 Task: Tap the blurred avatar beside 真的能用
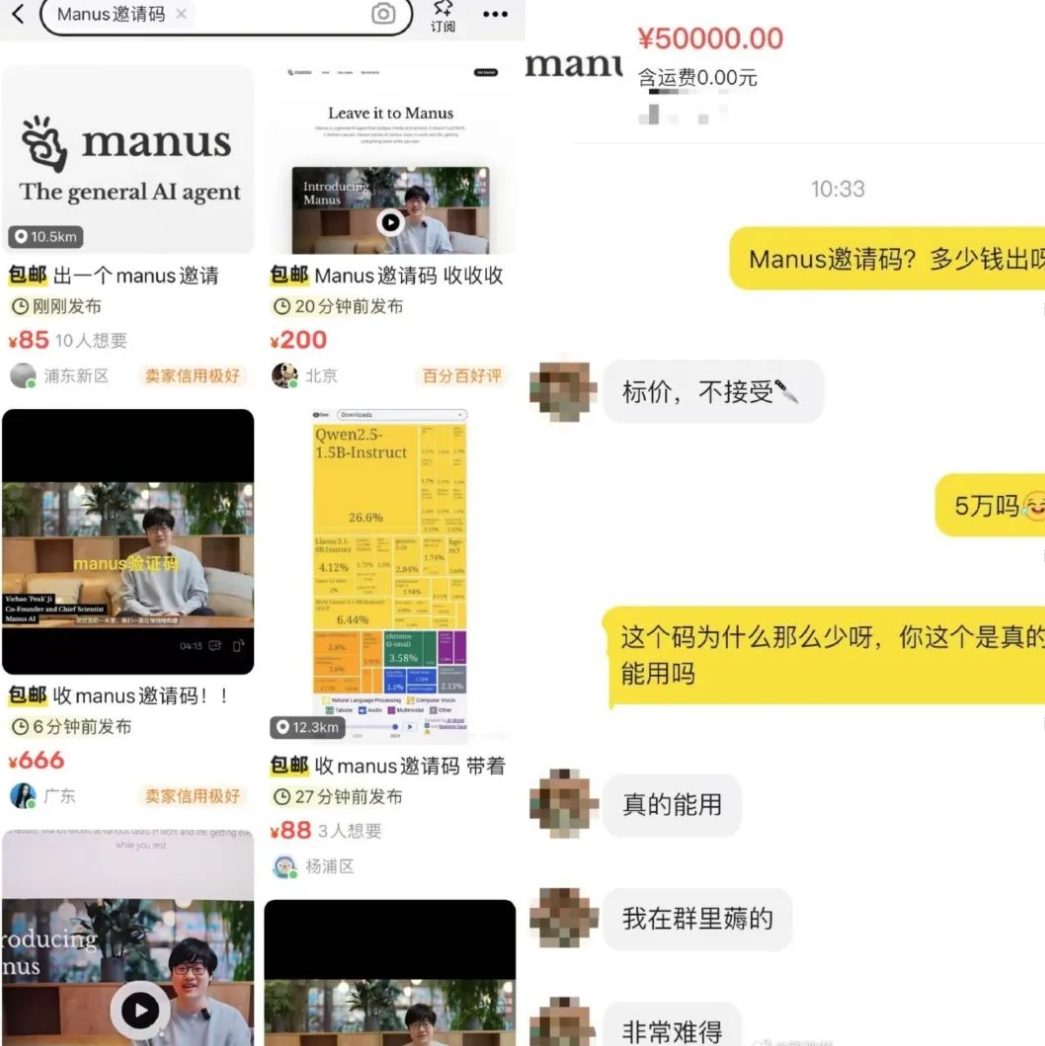[562, 805]
